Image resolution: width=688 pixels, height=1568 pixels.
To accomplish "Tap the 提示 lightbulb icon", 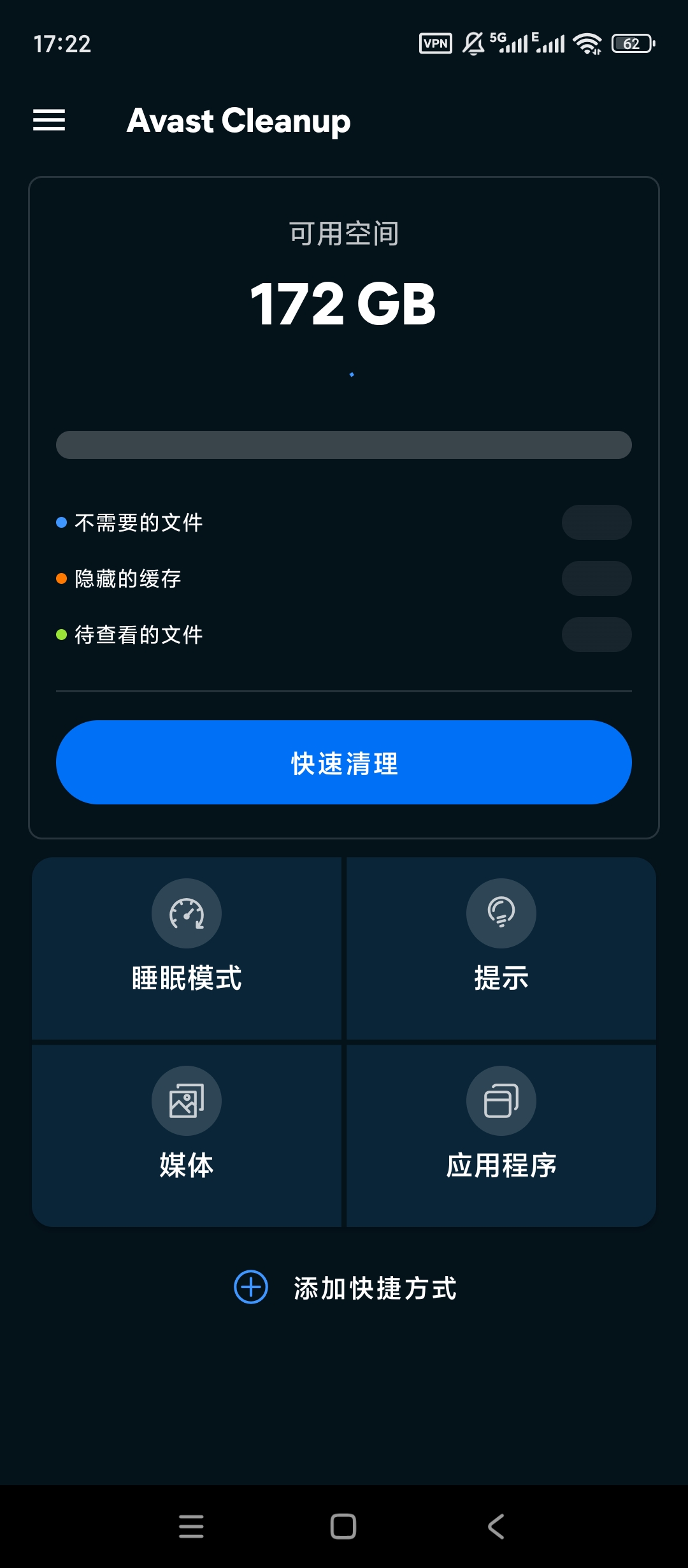I will [501, 913].
